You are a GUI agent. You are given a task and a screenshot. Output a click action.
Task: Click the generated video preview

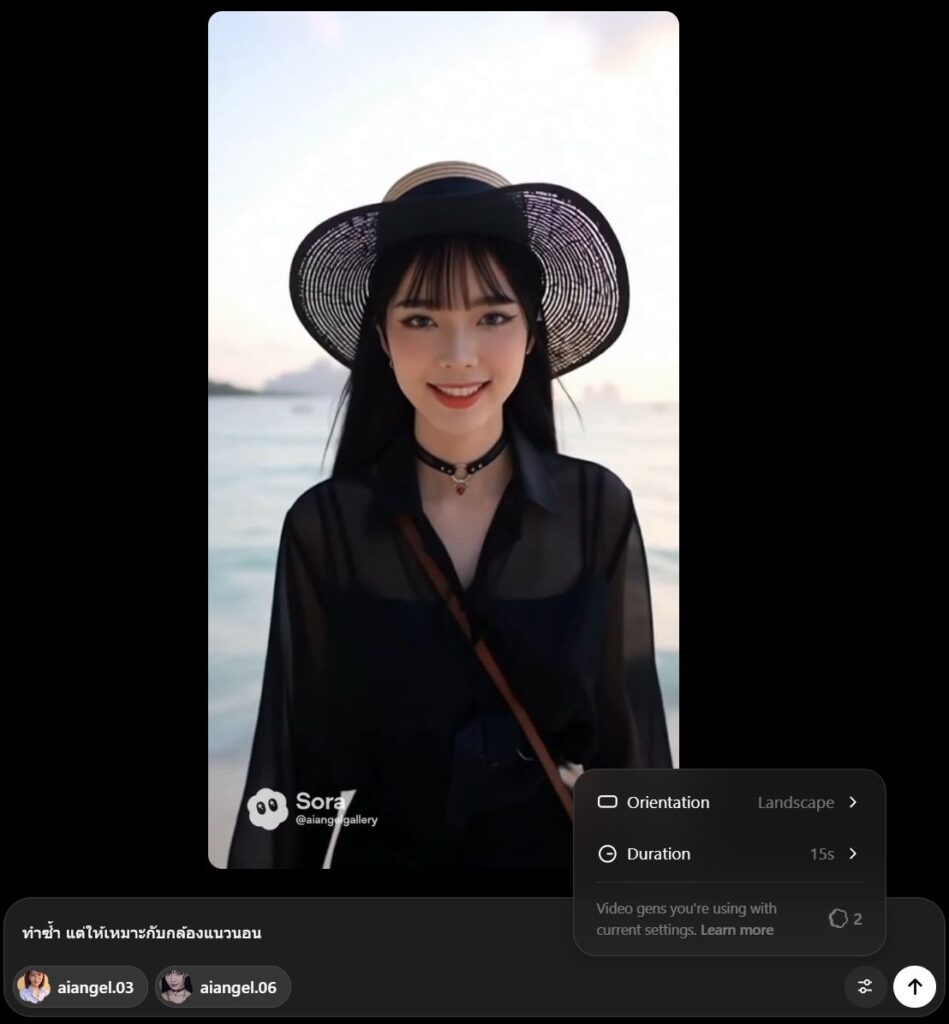click(444, 440)
